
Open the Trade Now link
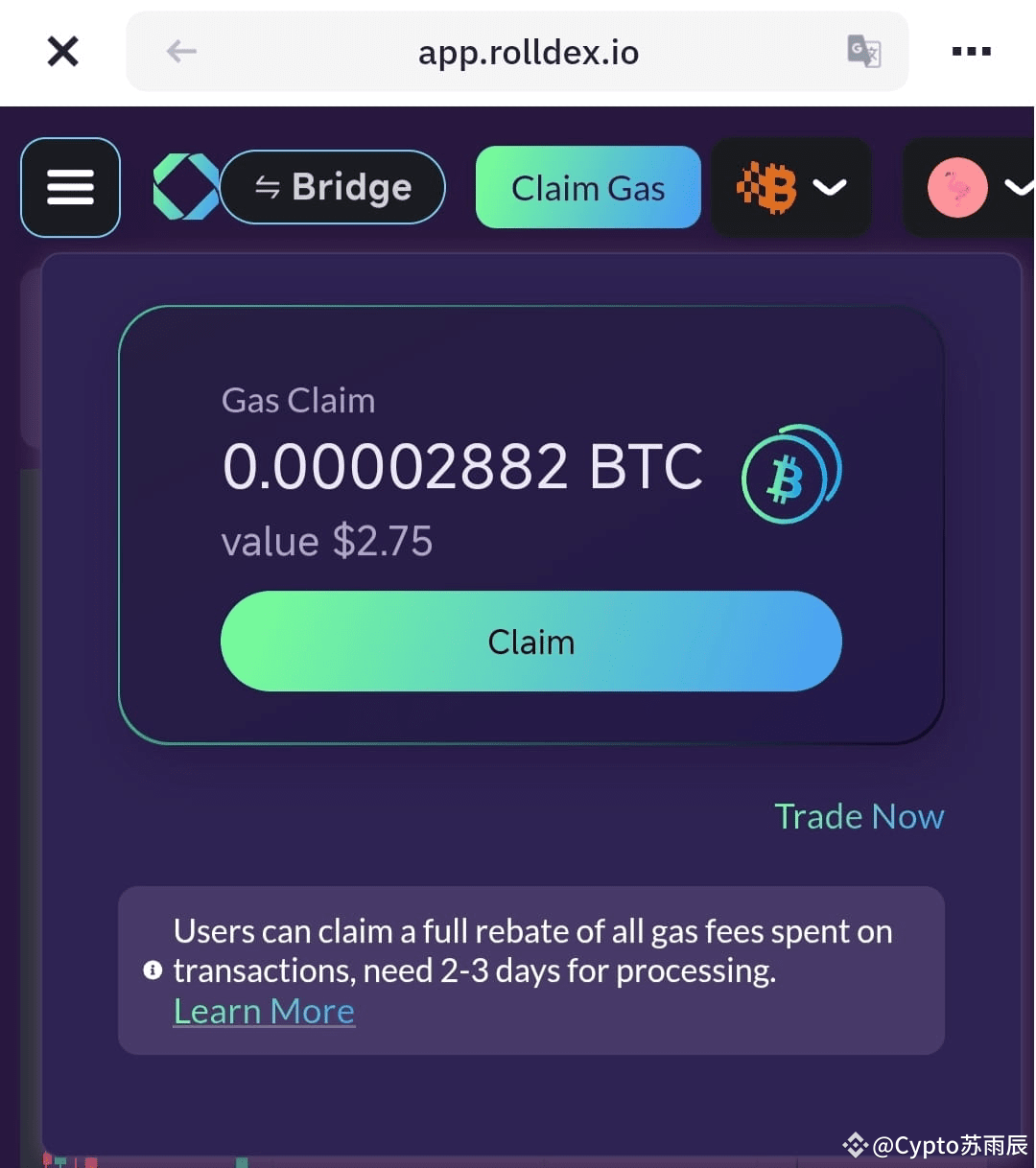[x=859, y=816]
